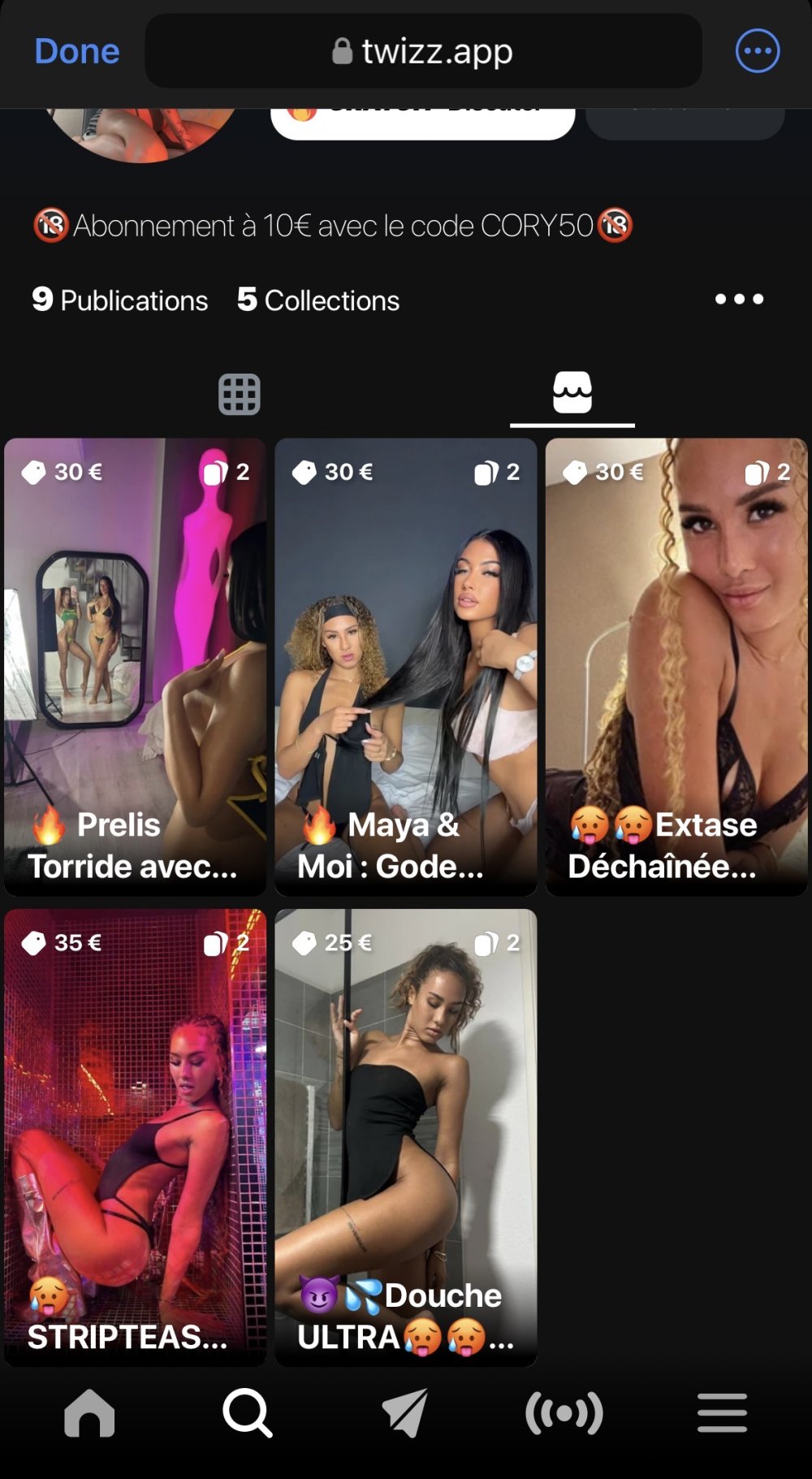Open the search tab
Screen dimensions: 812x1479
click(x=247, y=1413)
